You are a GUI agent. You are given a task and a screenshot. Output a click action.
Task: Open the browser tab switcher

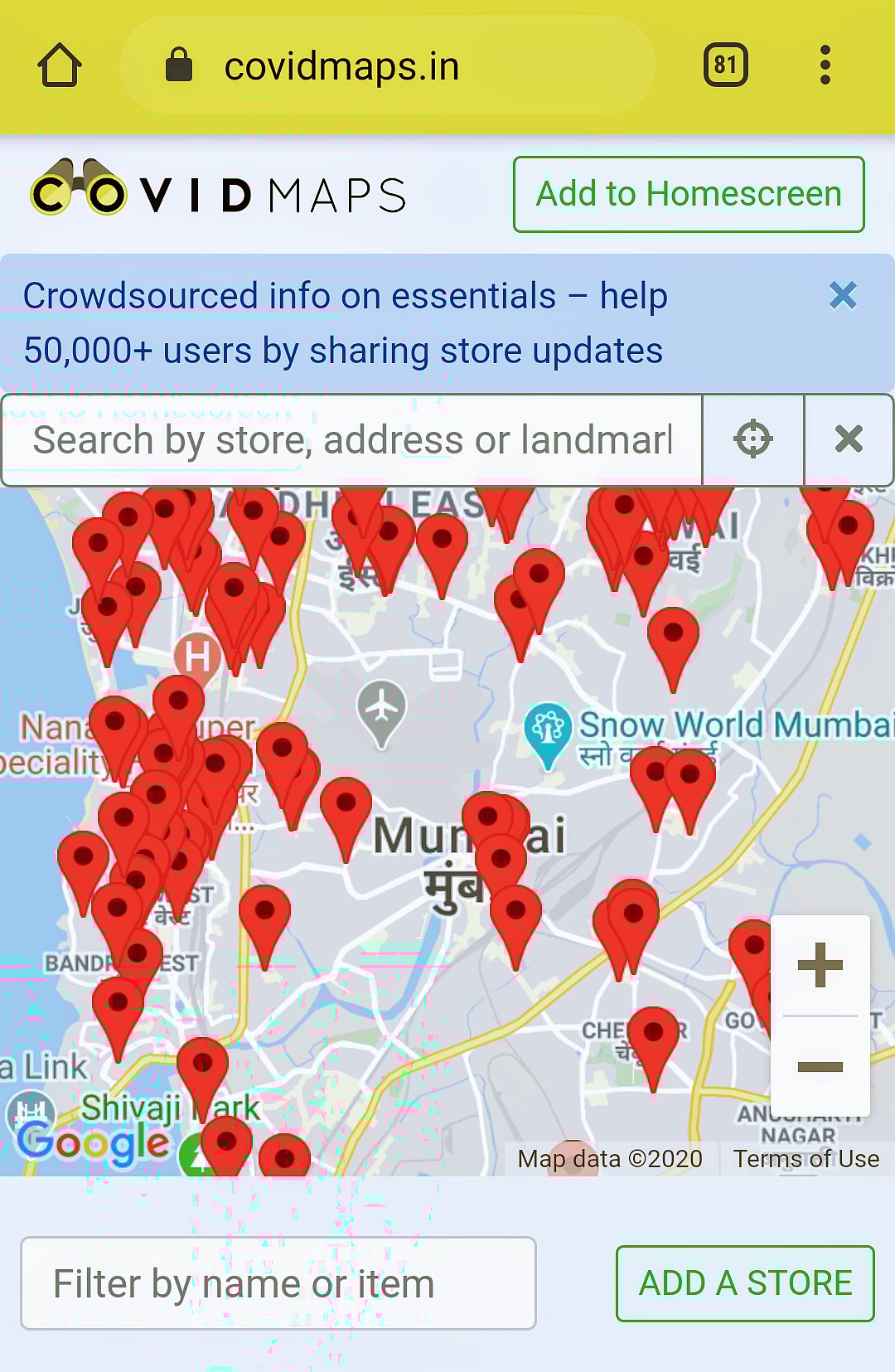(725, 65)
